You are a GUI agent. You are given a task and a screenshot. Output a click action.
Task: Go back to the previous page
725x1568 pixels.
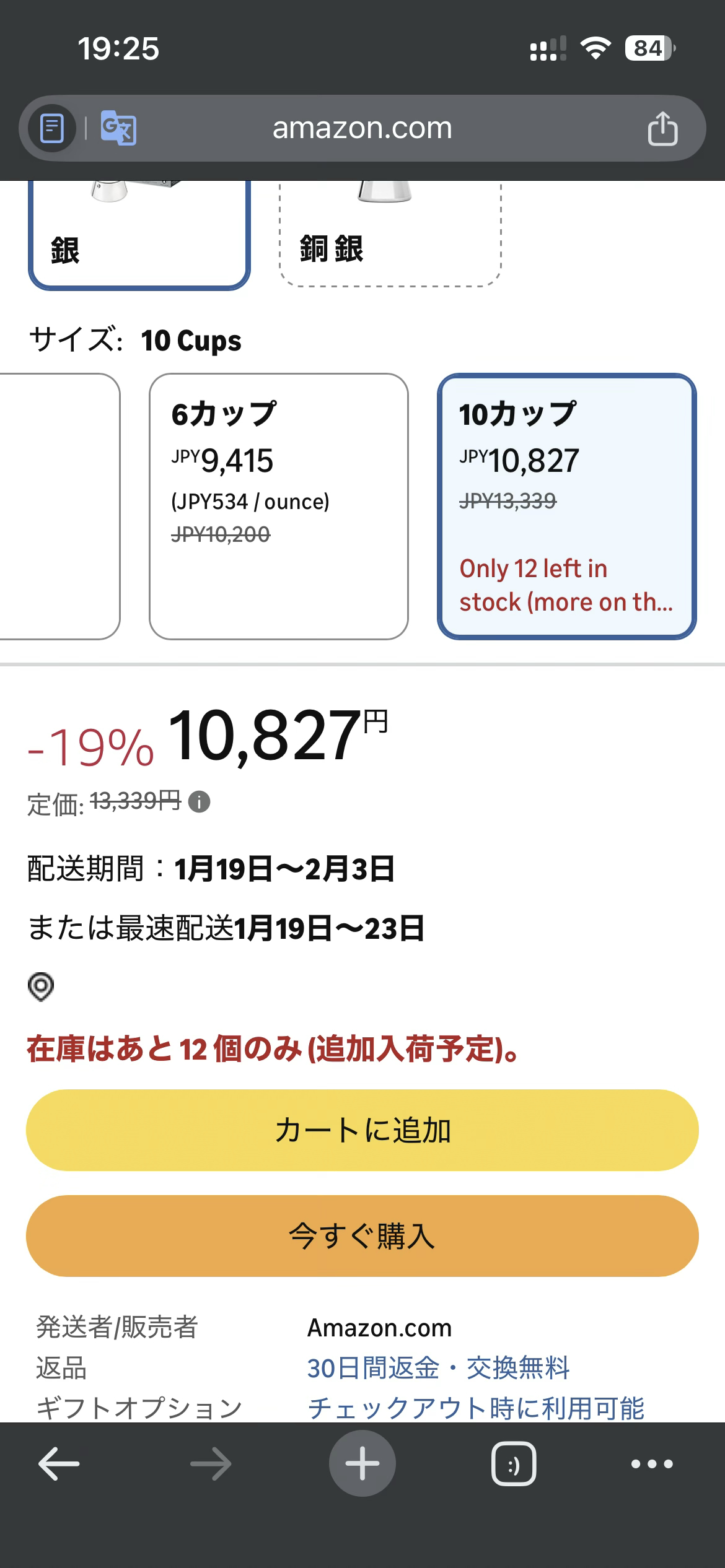[x=59, y=1464]
